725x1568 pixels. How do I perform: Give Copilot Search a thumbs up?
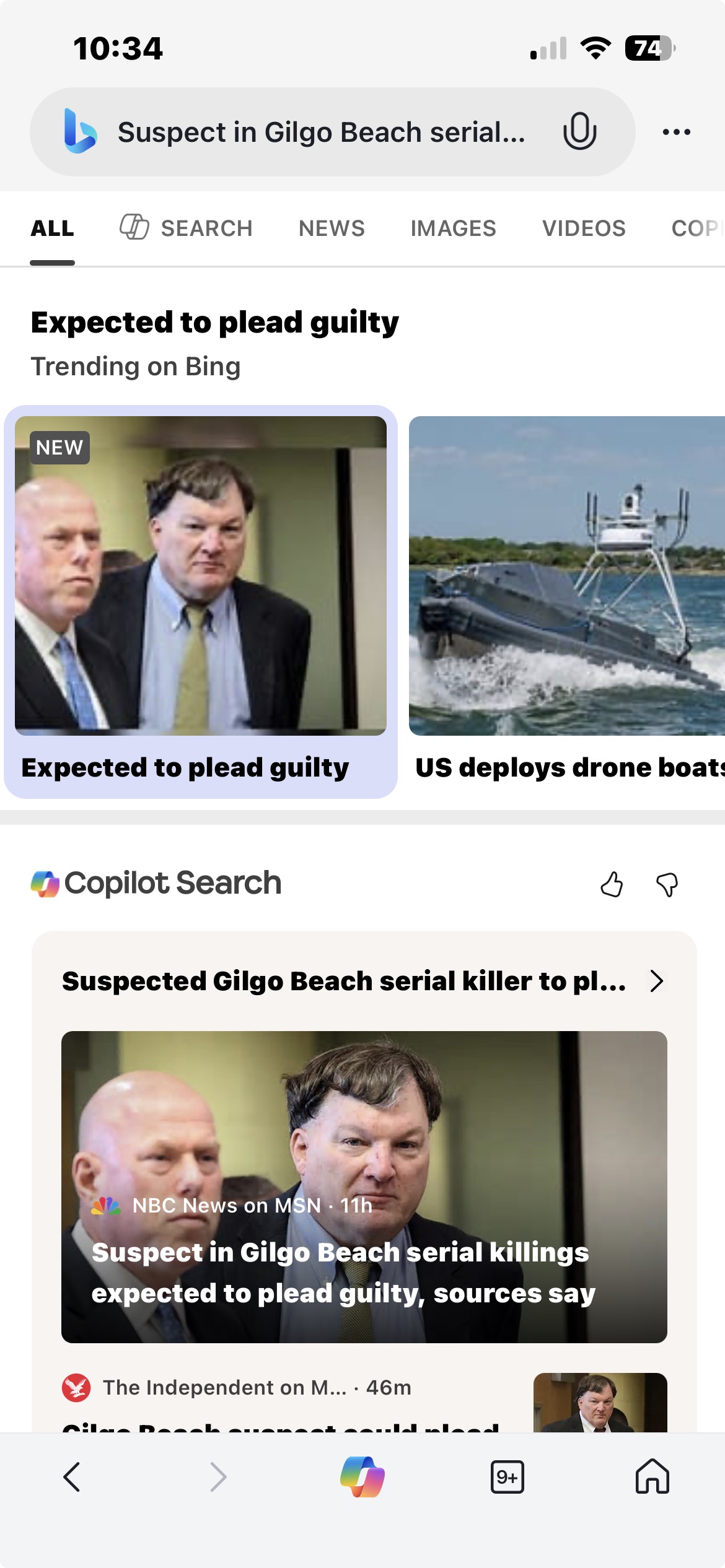(612, 884)
